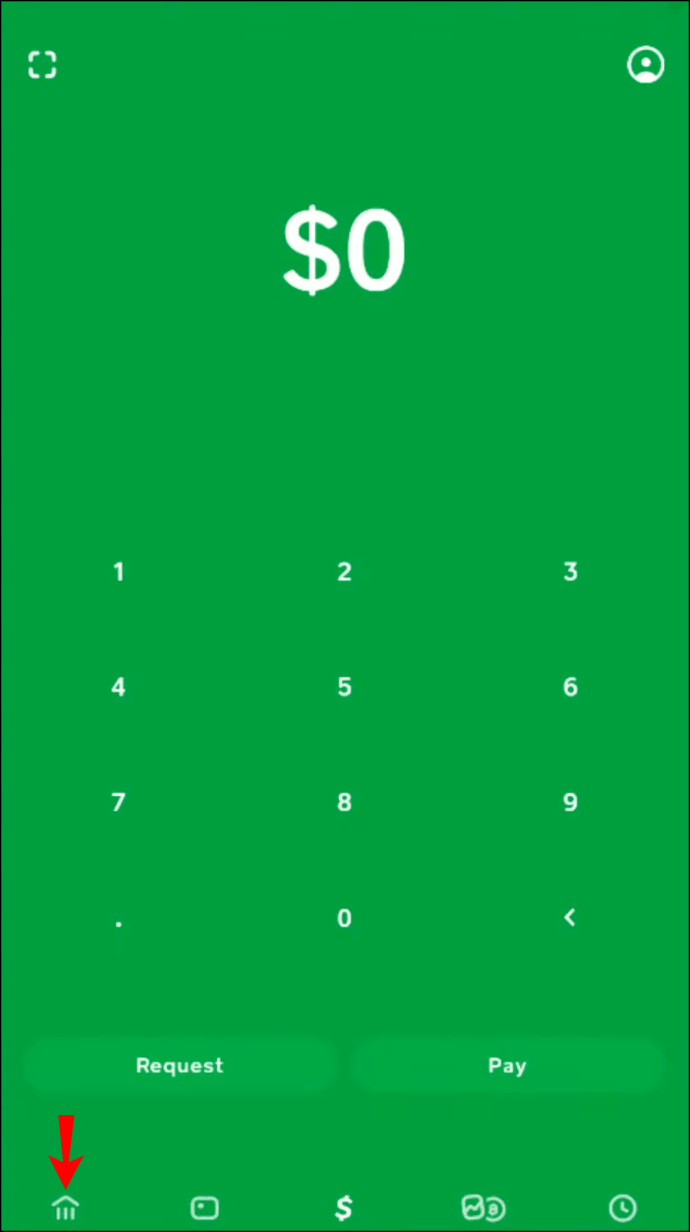
Task: Tap the Pay button
Action: point(507,1065)
